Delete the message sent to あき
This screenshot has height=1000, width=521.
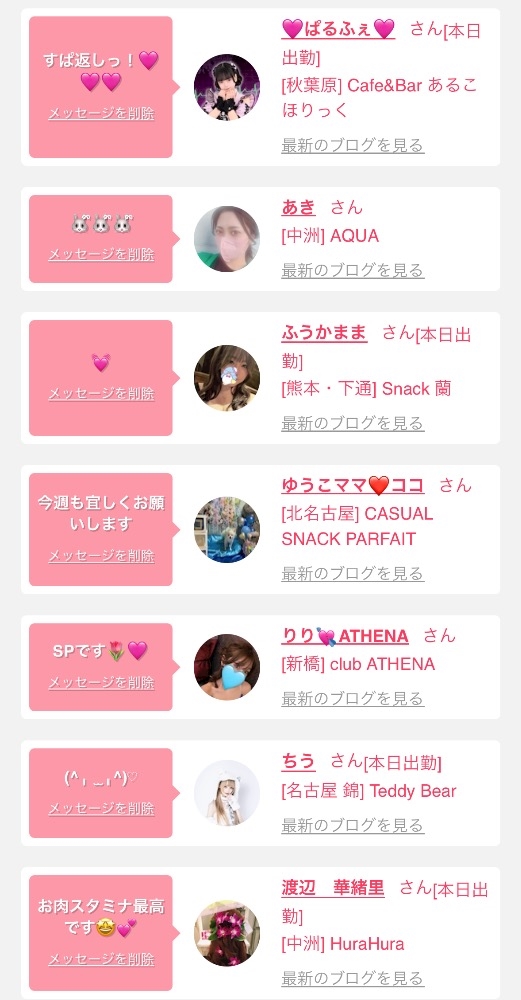[x=101, y=254]
